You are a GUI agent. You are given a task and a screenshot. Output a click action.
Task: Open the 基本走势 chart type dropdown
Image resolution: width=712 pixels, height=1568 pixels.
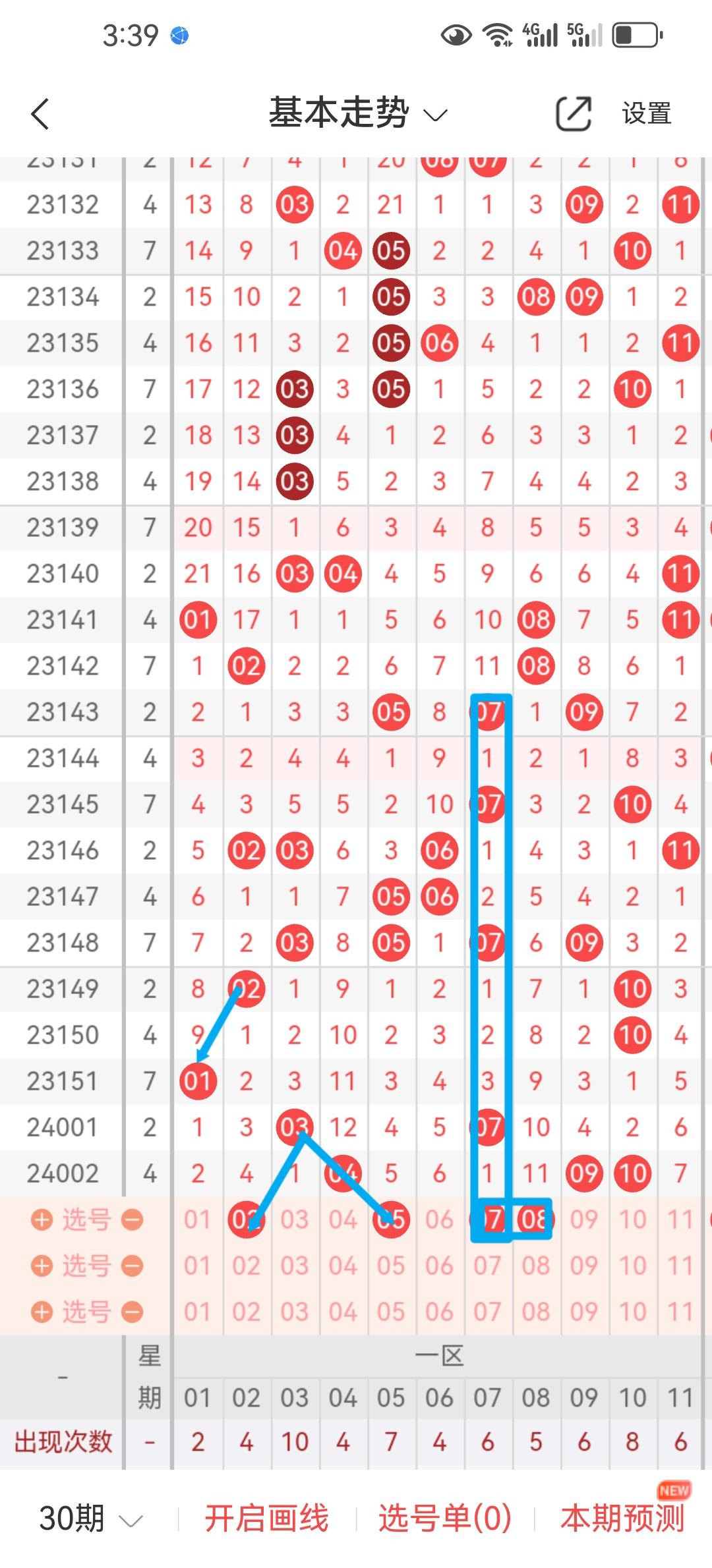pyautogui.click(x=358, y=113)
